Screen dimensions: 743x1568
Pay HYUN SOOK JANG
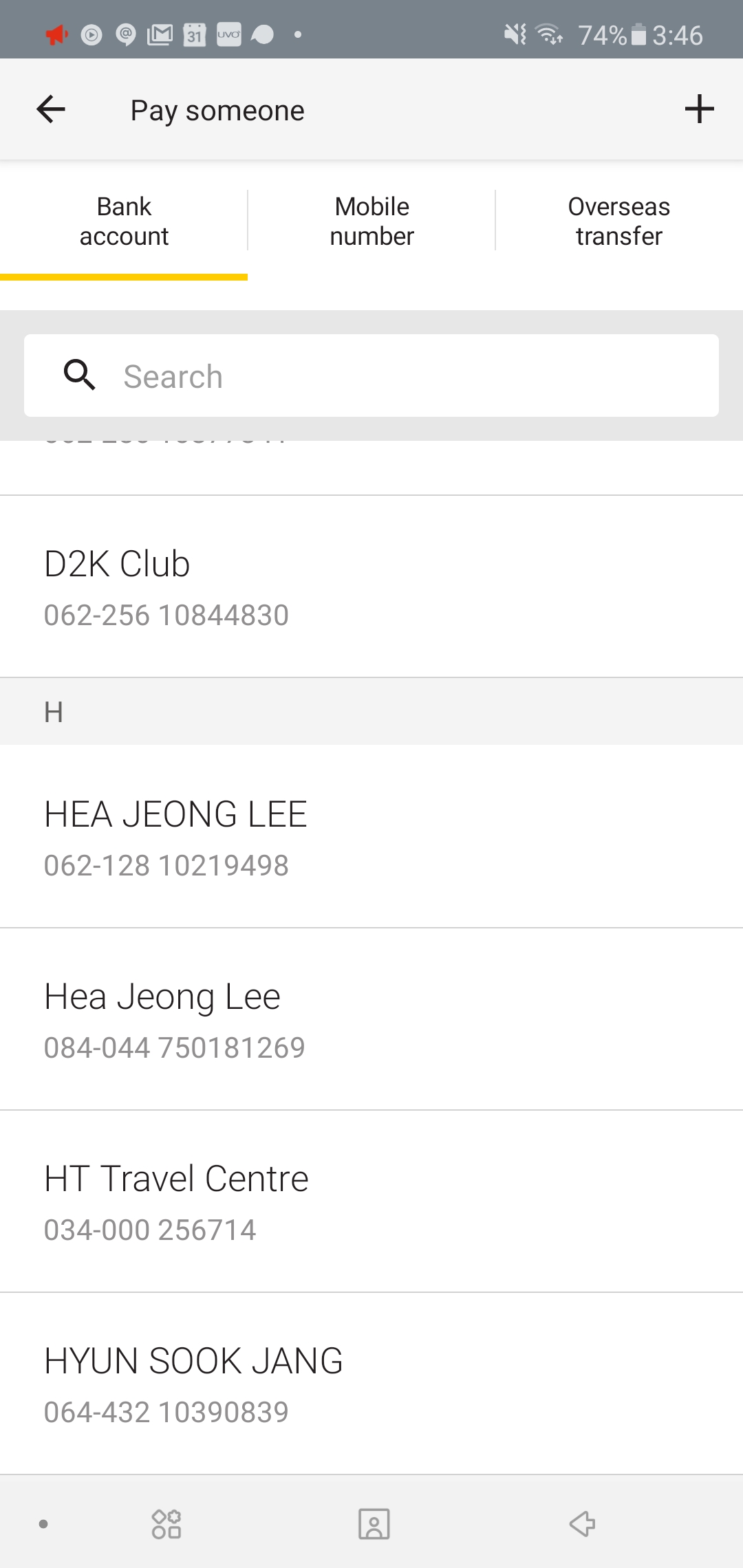tap(371, 1384)
